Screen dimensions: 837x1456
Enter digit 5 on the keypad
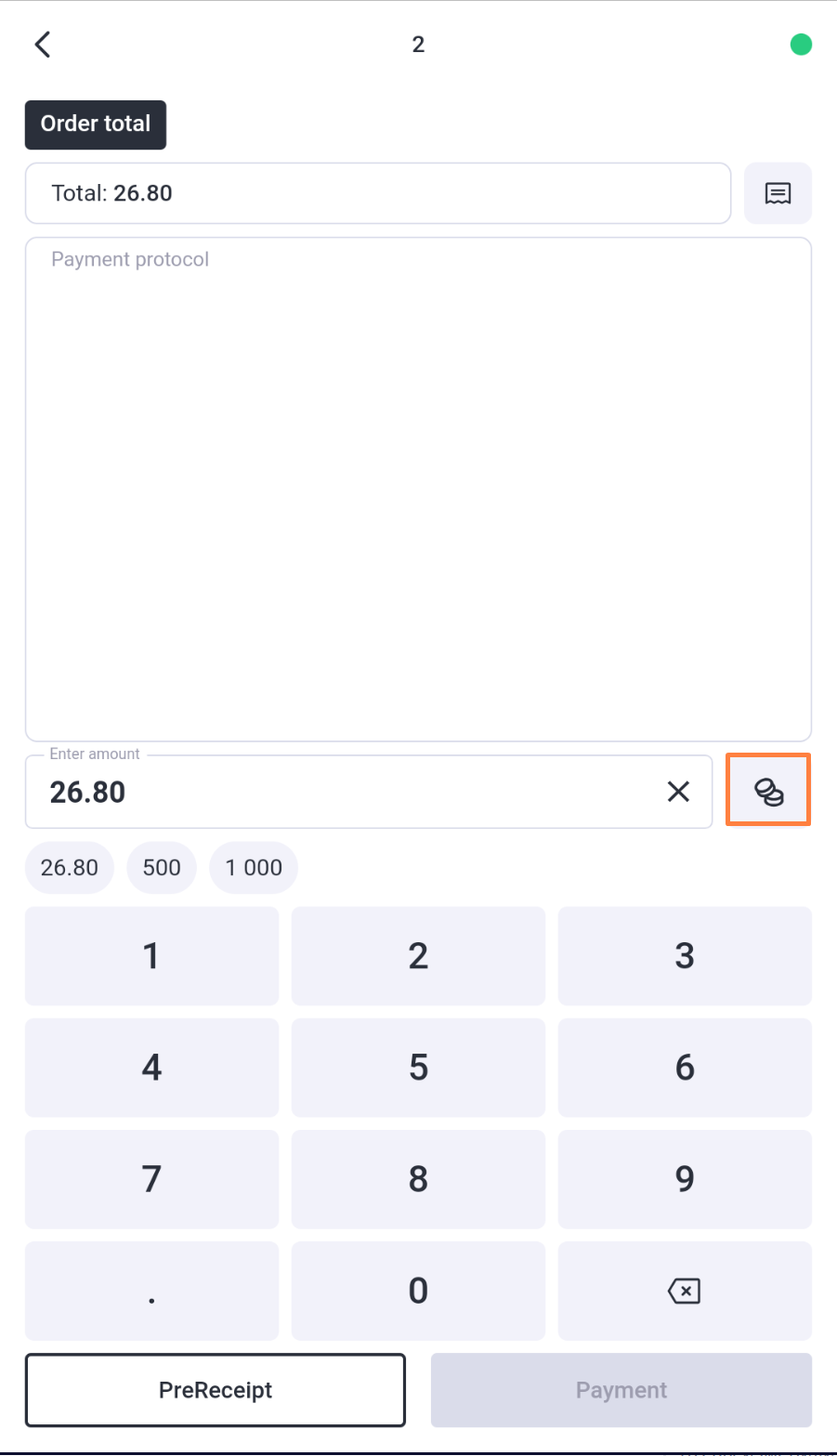418,1068
